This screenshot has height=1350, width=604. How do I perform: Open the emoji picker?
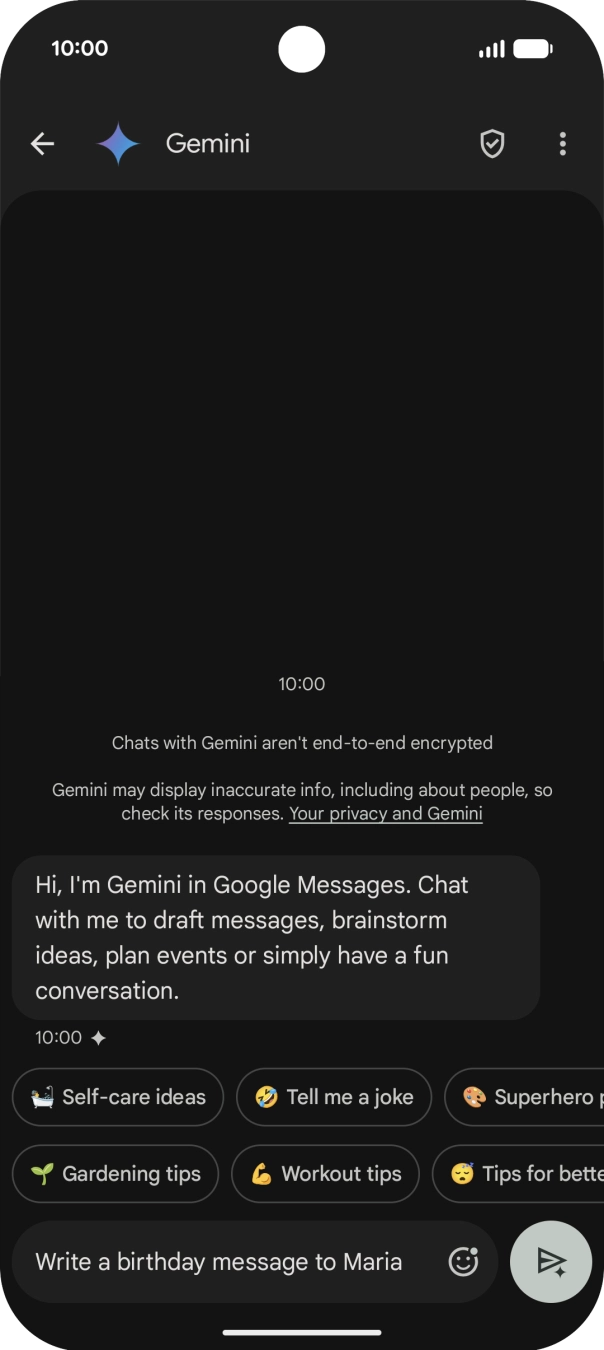tap(463, 1262)
